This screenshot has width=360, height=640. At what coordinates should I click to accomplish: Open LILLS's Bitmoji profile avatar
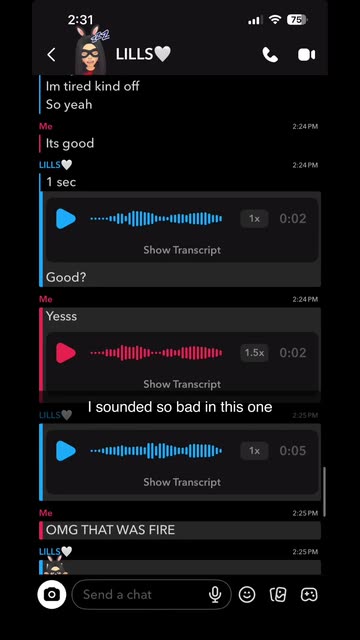pos(90,53)
